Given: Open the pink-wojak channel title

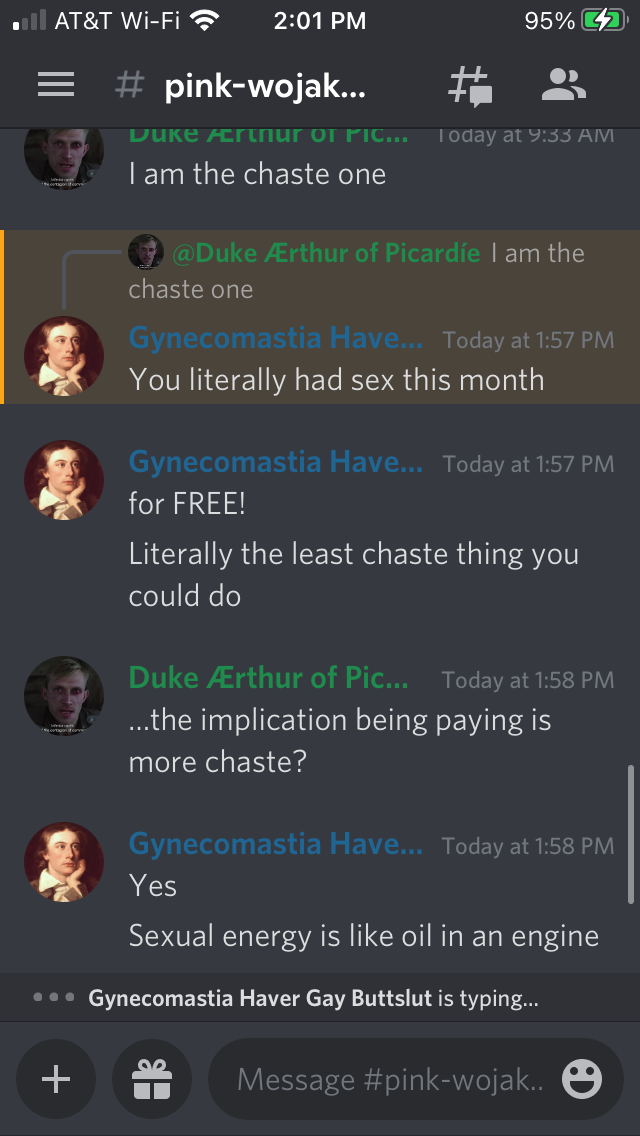Looking at the screenshot, I should (x=264, y=87).
